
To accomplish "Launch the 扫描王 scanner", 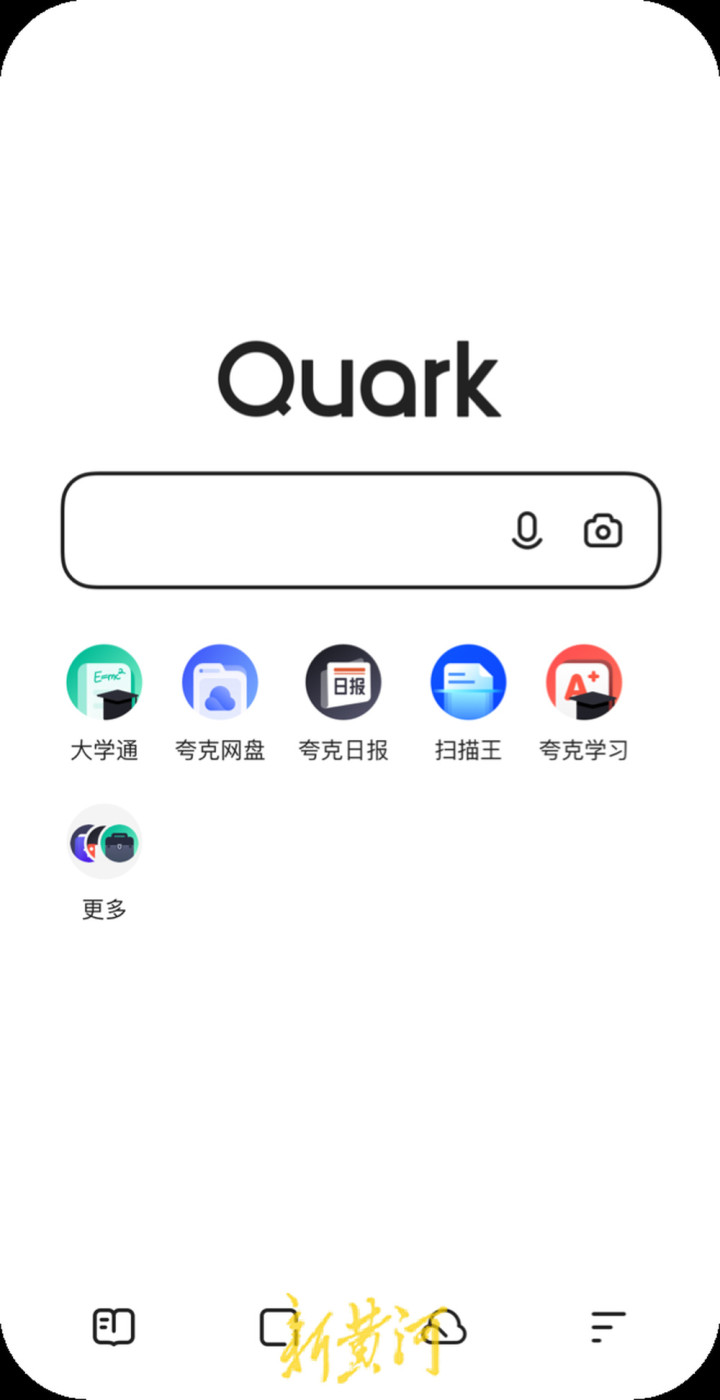I will 468,682.
